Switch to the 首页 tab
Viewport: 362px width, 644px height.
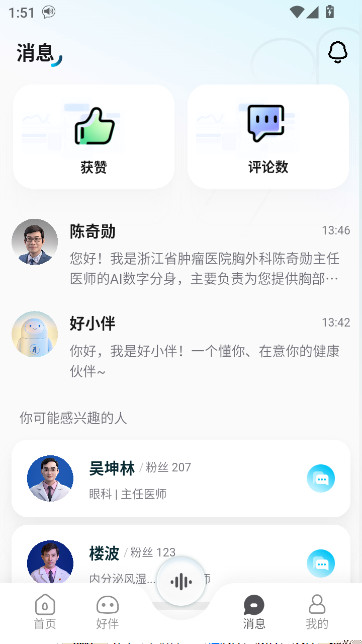pyautogui.click(x=45, y=612)
